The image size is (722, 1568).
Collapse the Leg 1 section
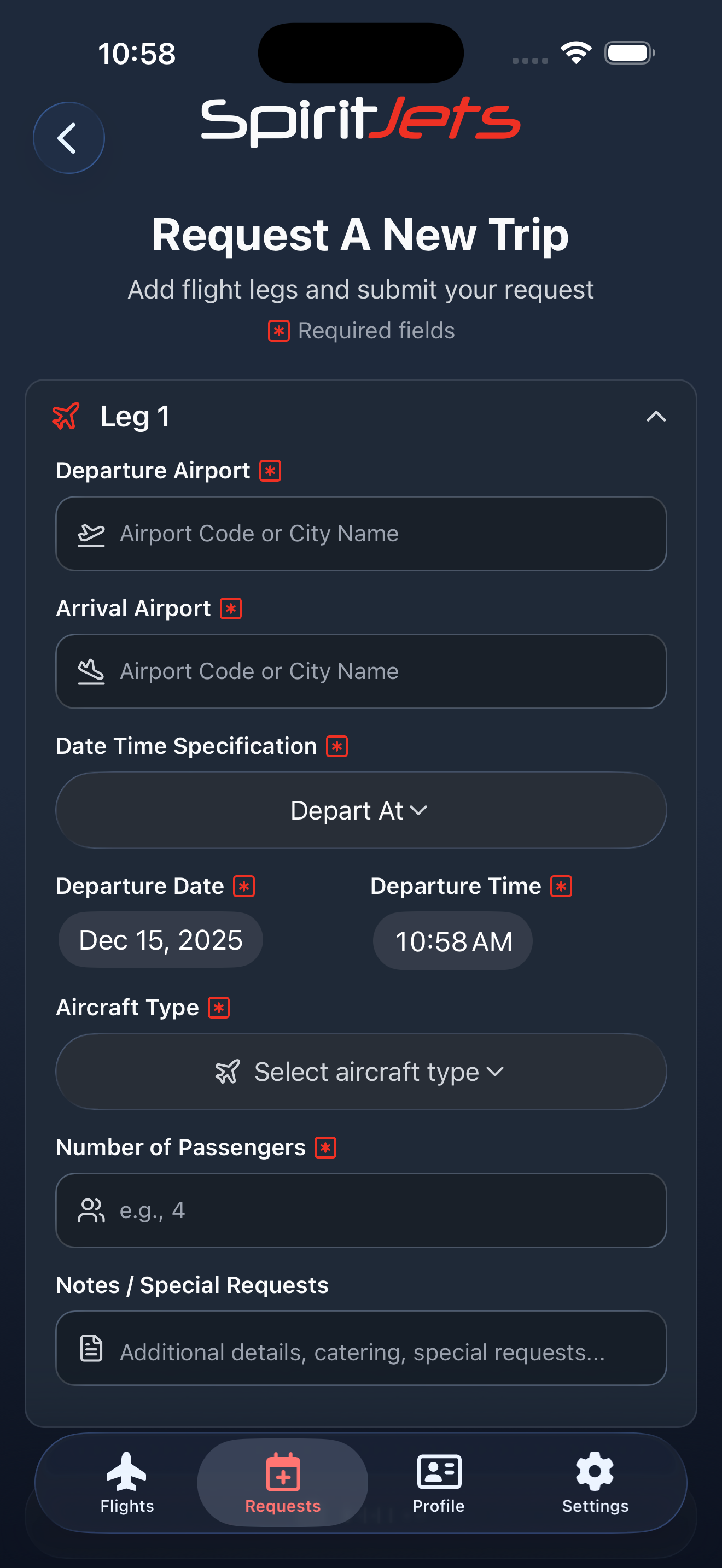(x=656, y=417)
